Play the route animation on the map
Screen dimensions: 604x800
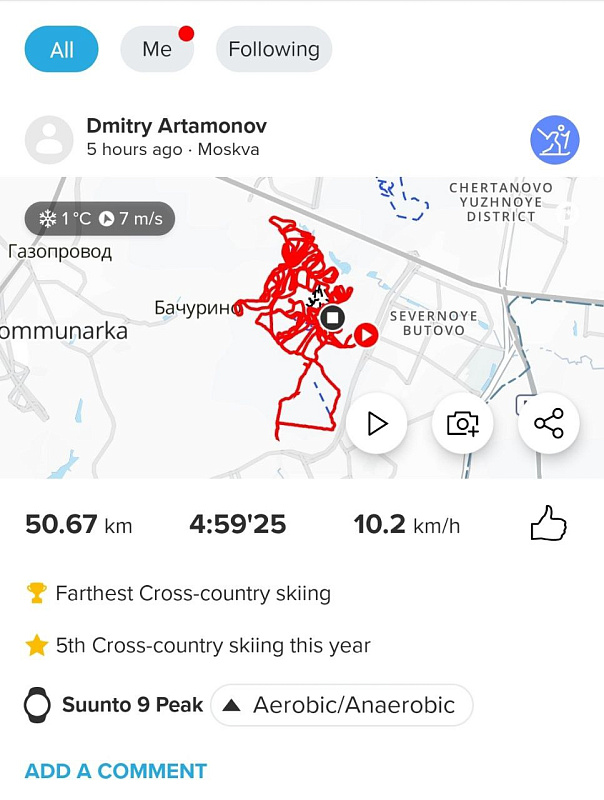tap(377, 423)
